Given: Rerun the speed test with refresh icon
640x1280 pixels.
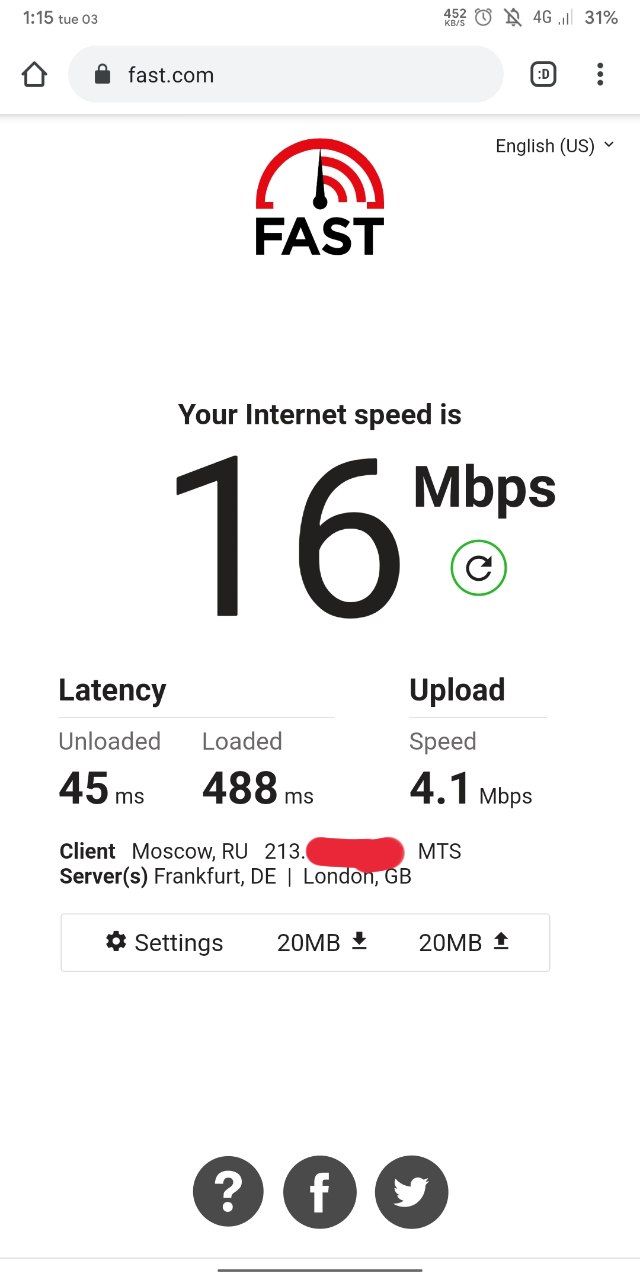Looking at the screenshot, I should (479, 568).
